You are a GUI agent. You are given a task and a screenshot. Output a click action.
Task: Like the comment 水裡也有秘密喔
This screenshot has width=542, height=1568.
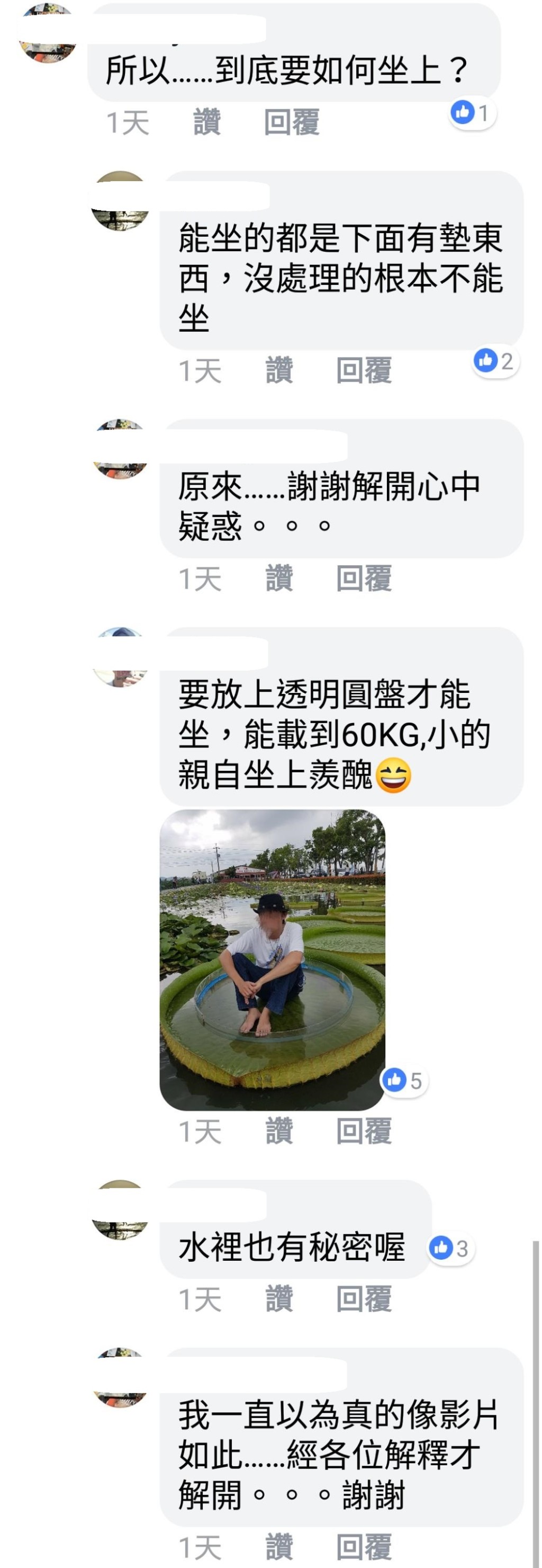pos(278,1299)
